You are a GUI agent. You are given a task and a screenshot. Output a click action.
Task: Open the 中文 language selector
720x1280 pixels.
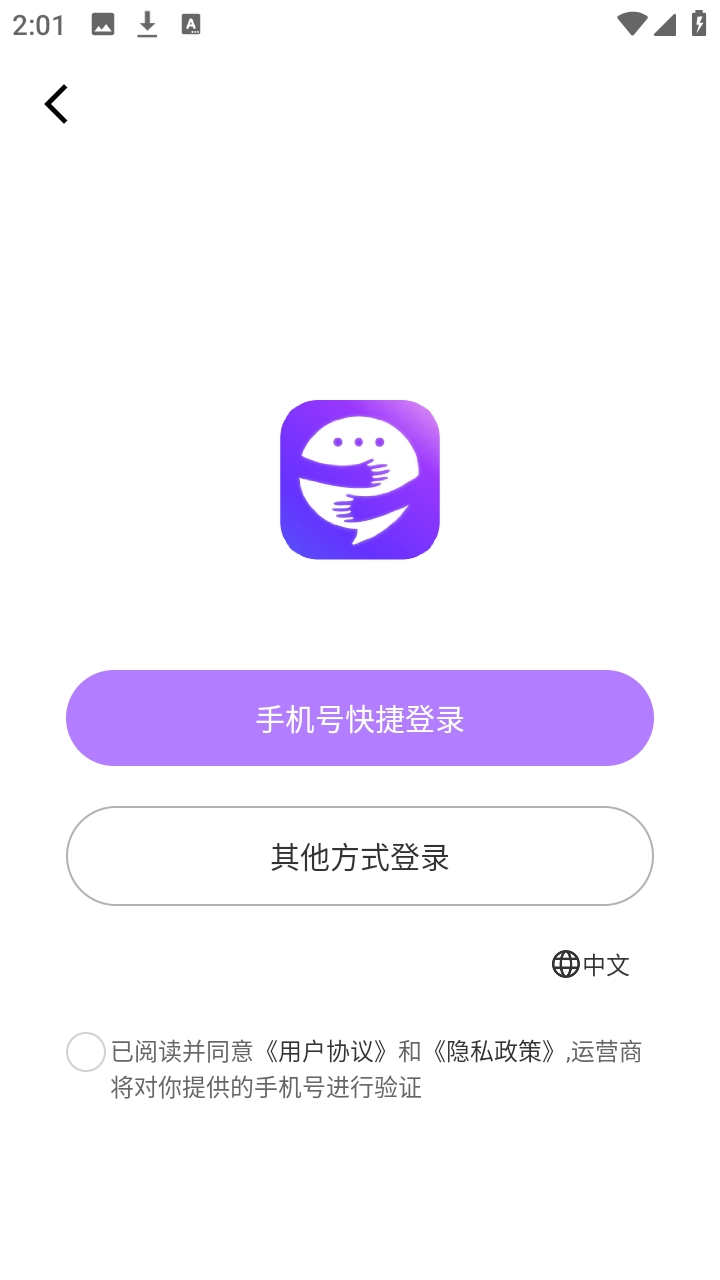pos(605,965)
